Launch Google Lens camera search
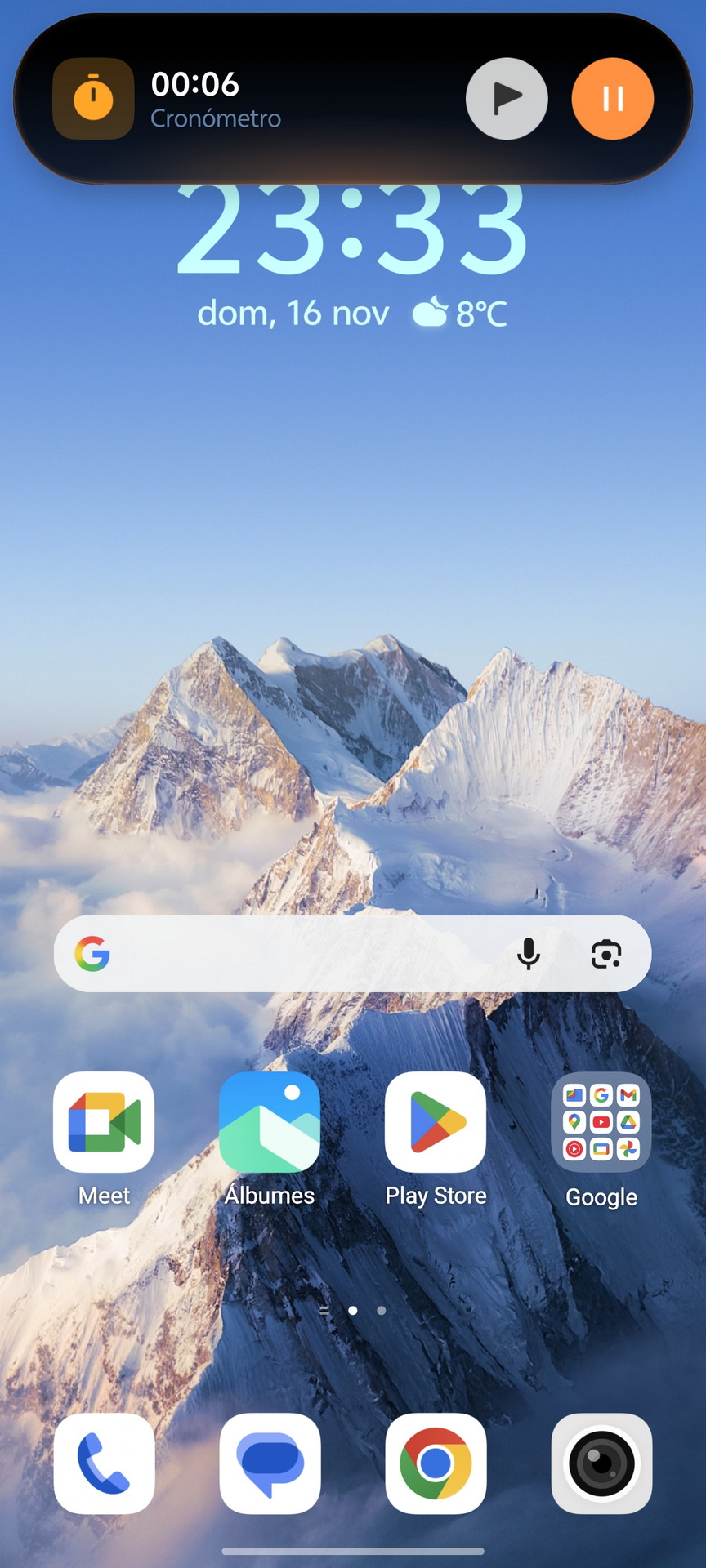Viewport: 706px width, 1568px height. click(x=606, y=954)
